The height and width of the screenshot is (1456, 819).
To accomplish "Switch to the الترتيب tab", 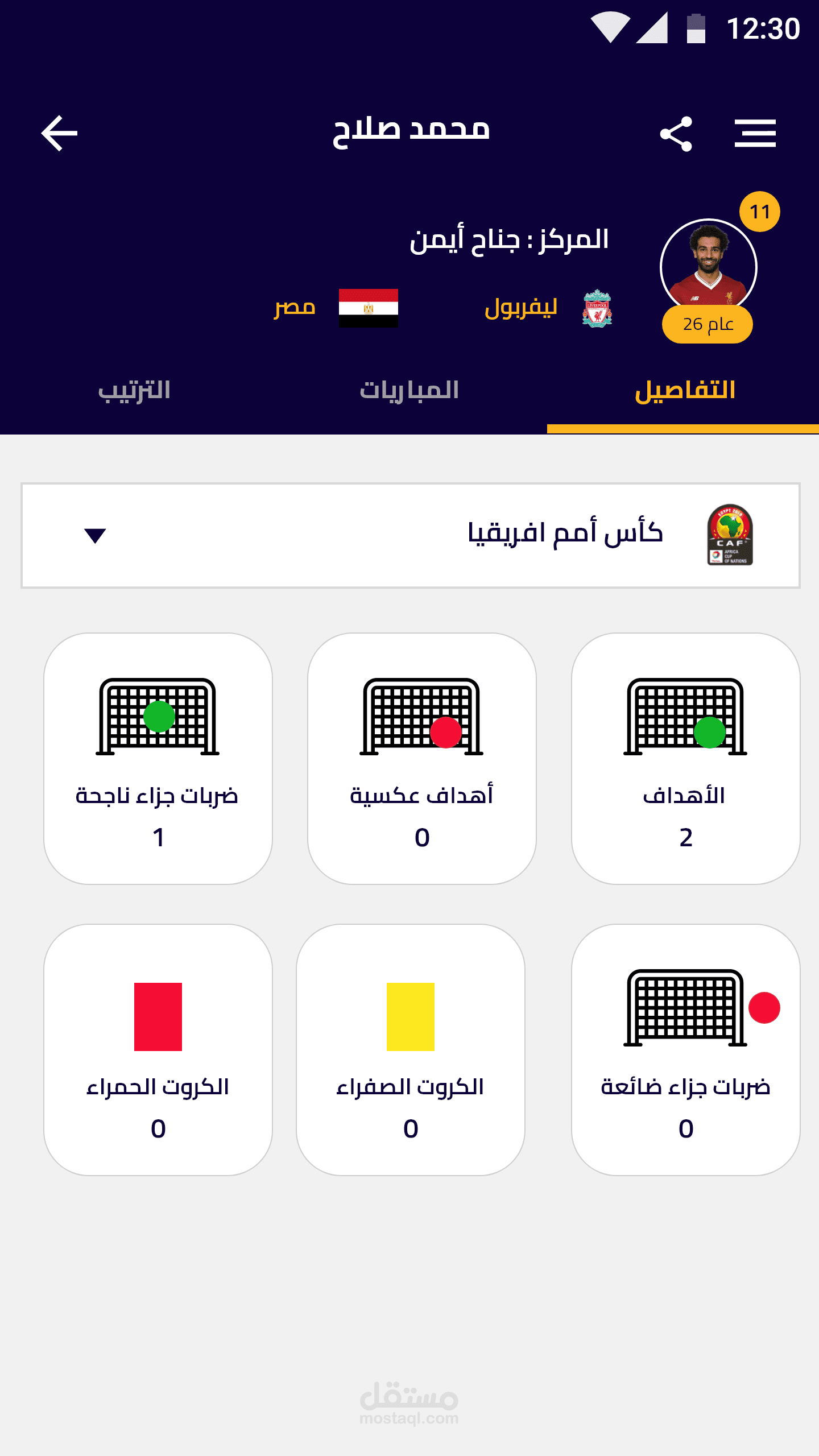I will pos(134,391).
